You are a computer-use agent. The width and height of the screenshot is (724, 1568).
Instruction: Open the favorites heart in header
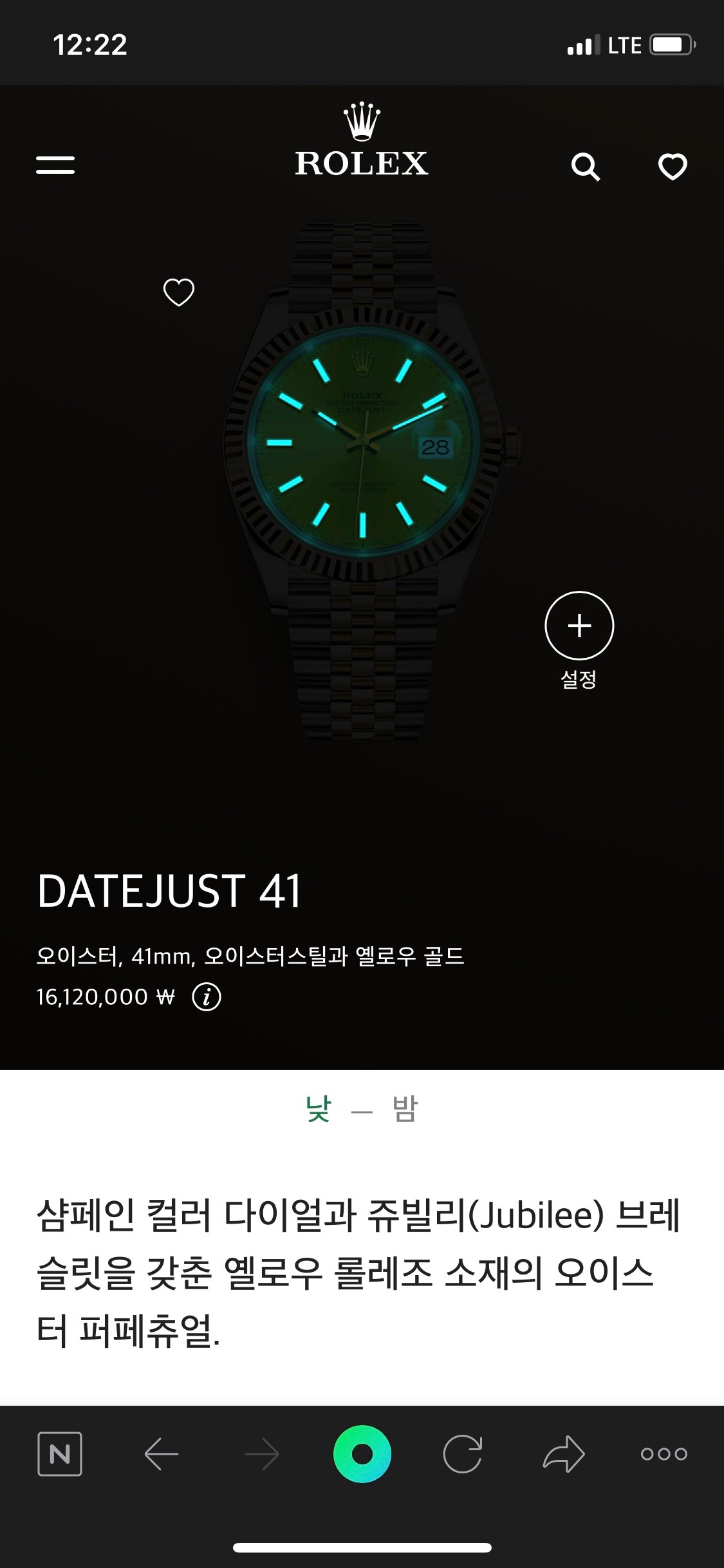673,167
